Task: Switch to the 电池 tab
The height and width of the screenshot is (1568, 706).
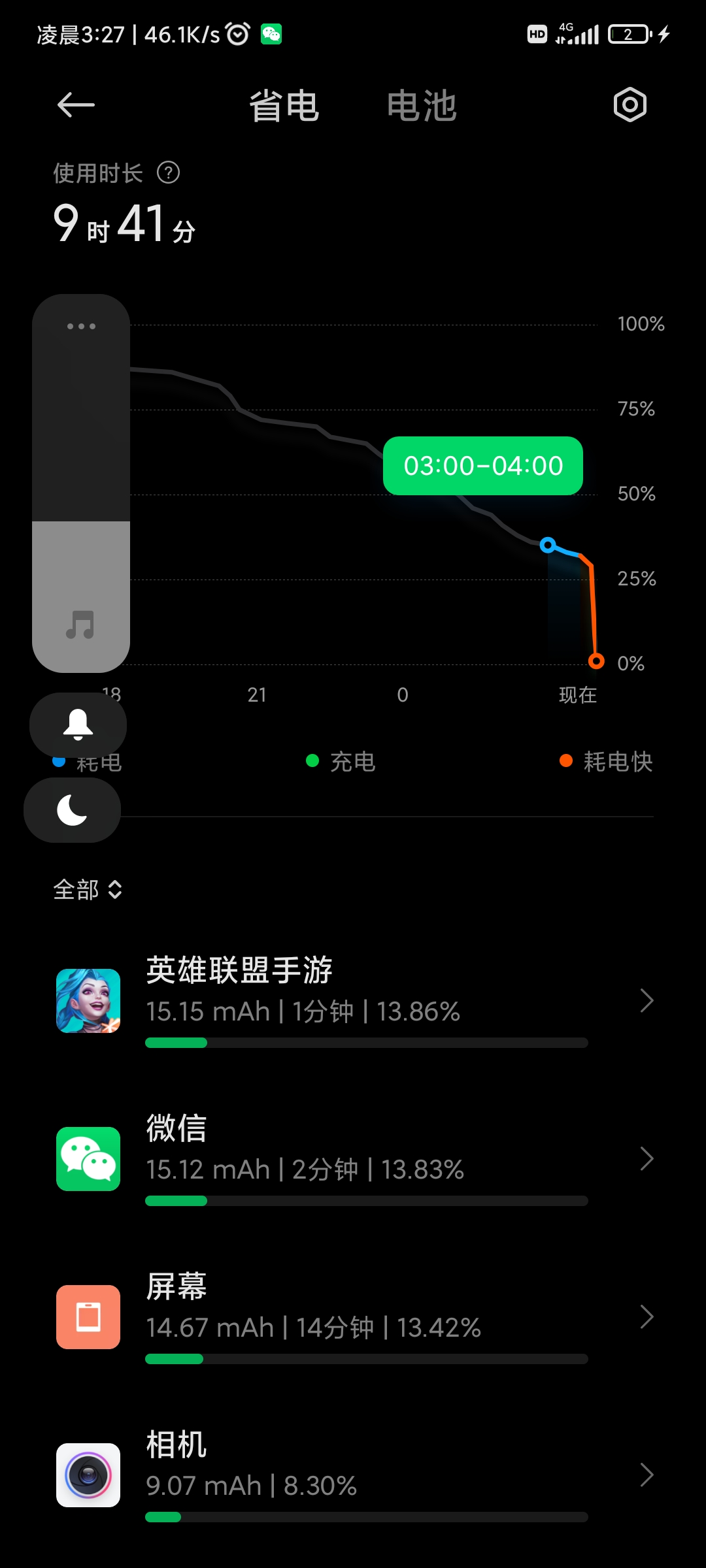Action: point(422,106)
